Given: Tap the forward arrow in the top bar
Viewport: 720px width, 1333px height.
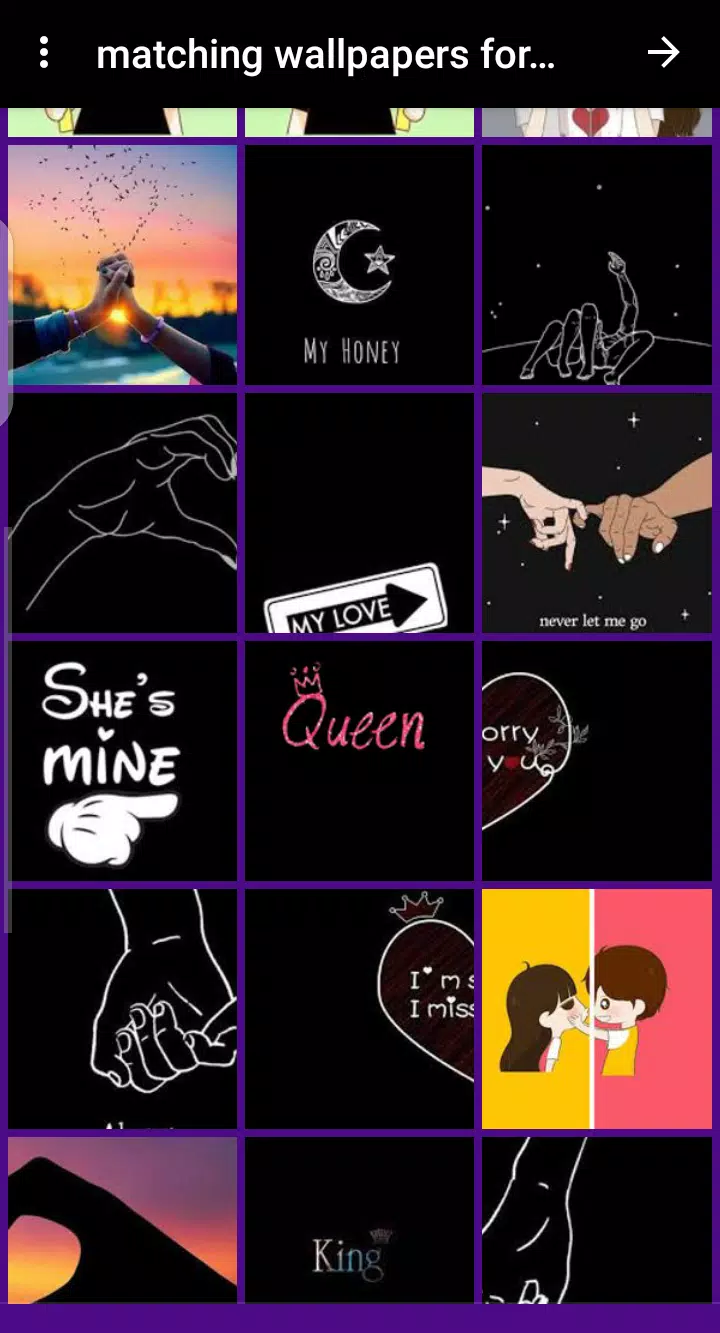Looking at the screenshot, I should click(x=663, y=53).
